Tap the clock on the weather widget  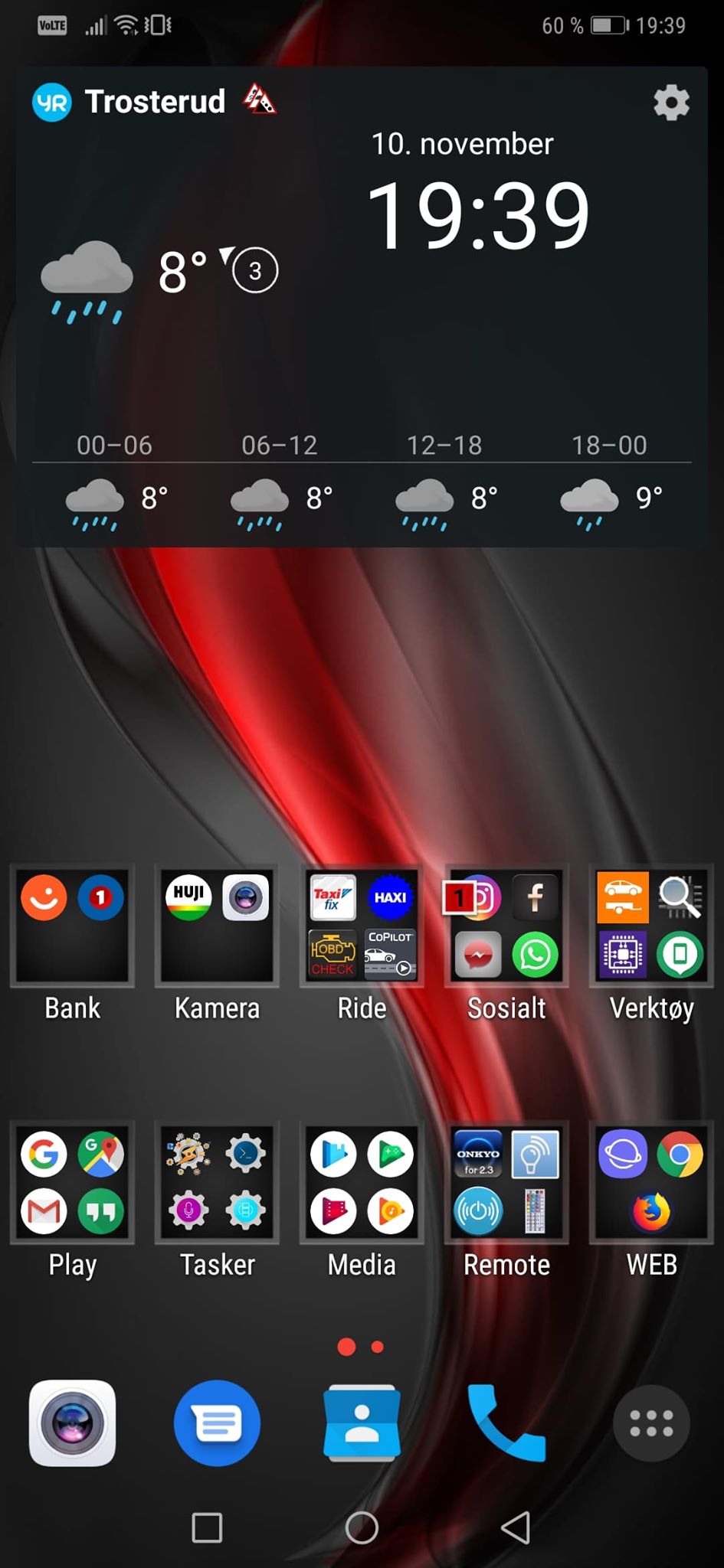point(479,216)
